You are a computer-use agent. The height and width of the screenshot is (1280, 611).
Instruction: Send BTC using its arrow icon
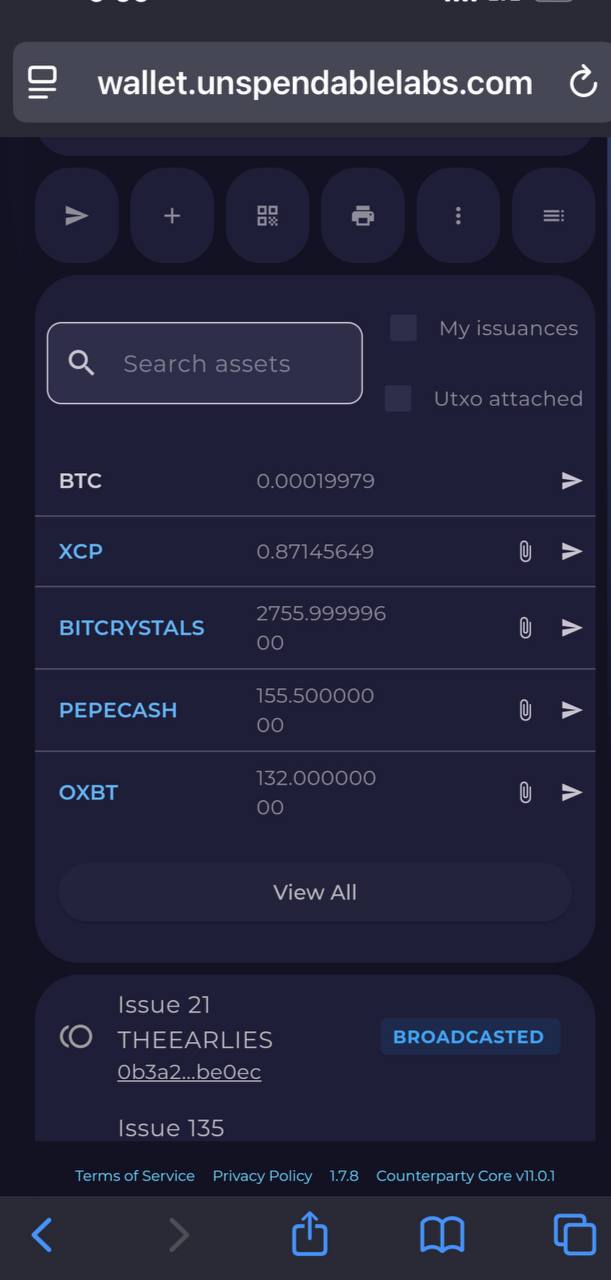(x=571, y=481)
